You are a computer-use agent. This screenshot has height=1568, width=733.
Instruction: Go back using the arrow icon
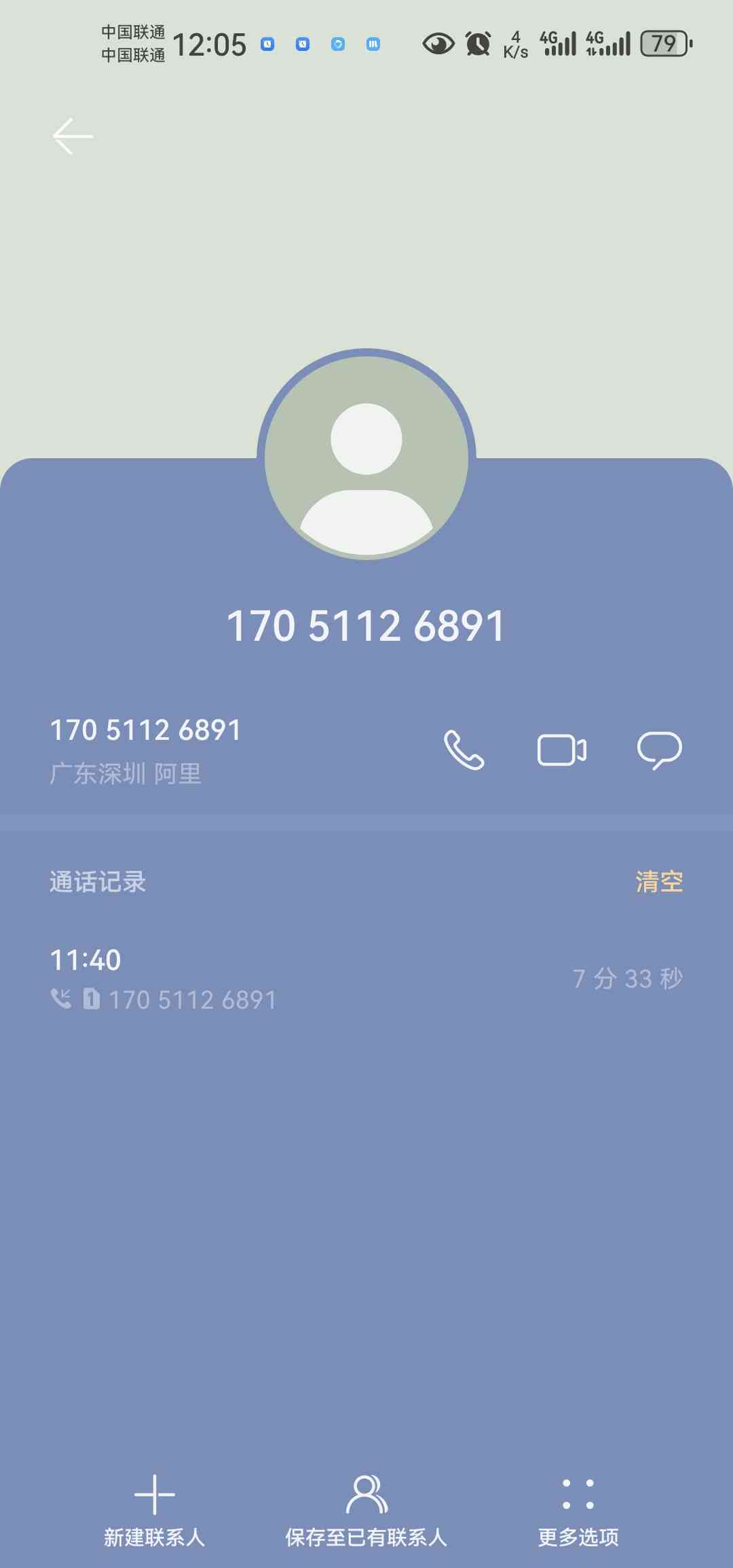(x=73, y=136)
